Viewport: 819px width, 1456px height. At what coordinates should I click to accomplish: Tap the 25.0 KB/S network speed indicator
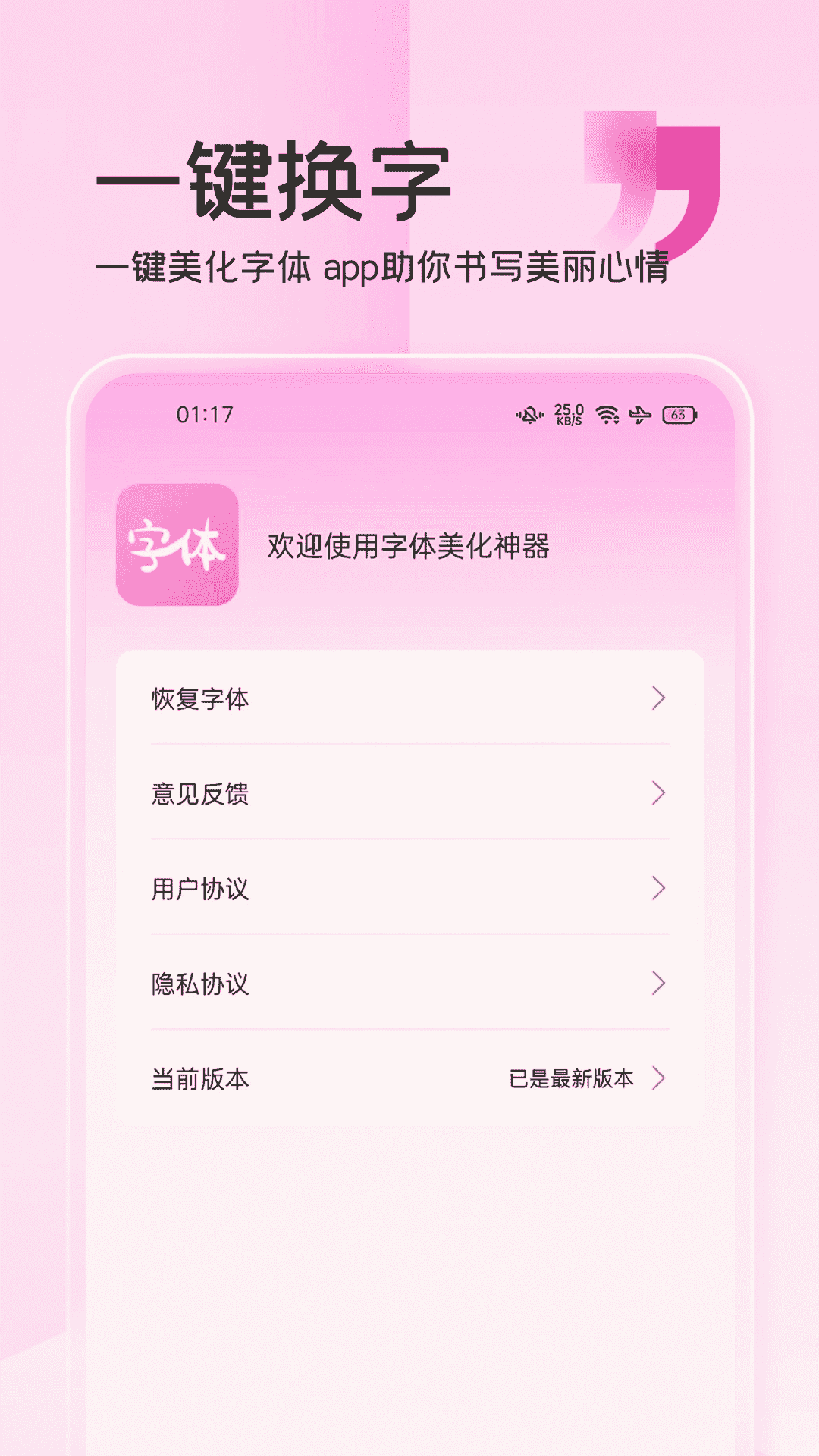[x=567, y=414]
